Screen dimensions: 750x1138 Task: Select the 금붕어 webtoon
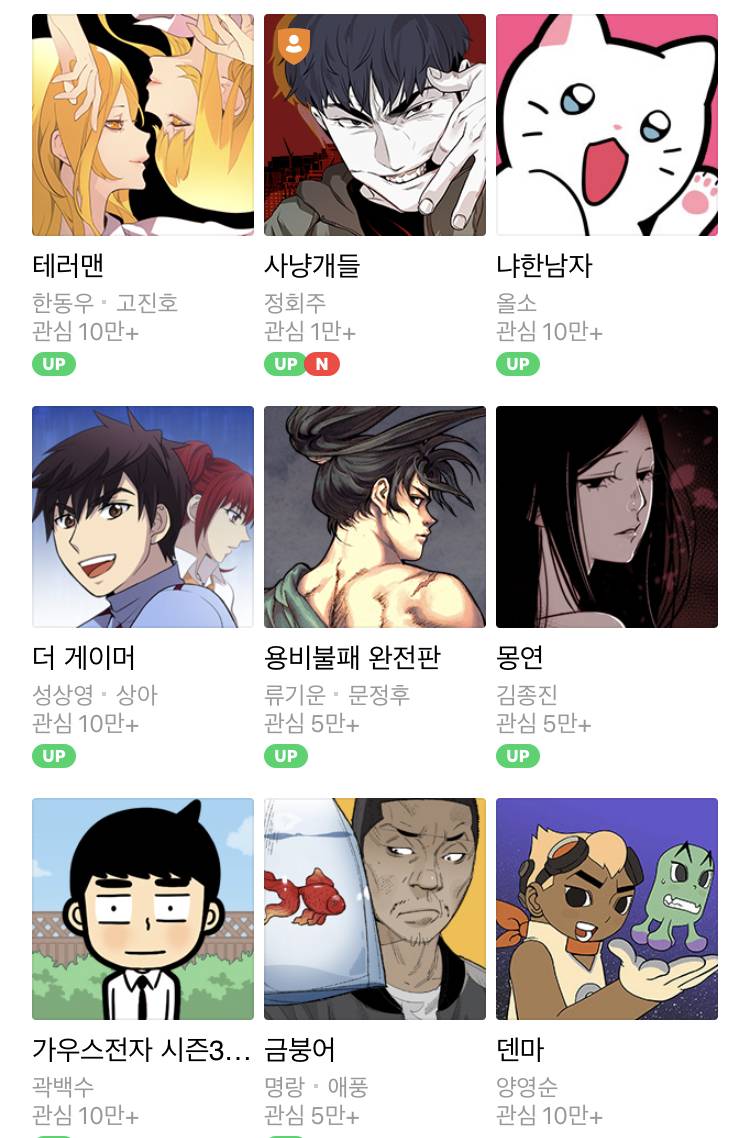tap(375, 909)
